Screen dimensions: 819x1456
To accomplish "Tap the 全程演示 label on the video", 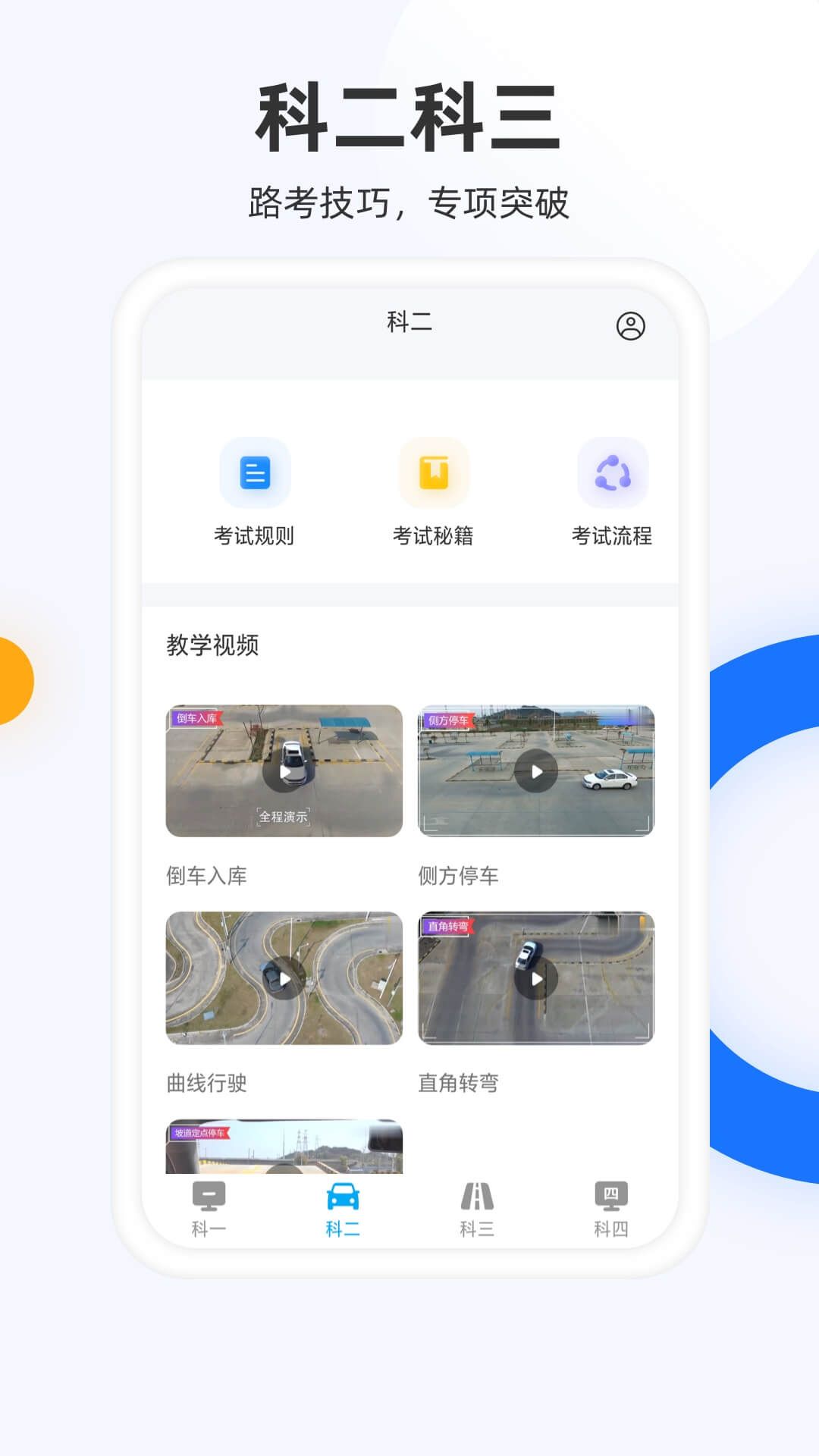I will pyautogui.click(x=284, y=814).
